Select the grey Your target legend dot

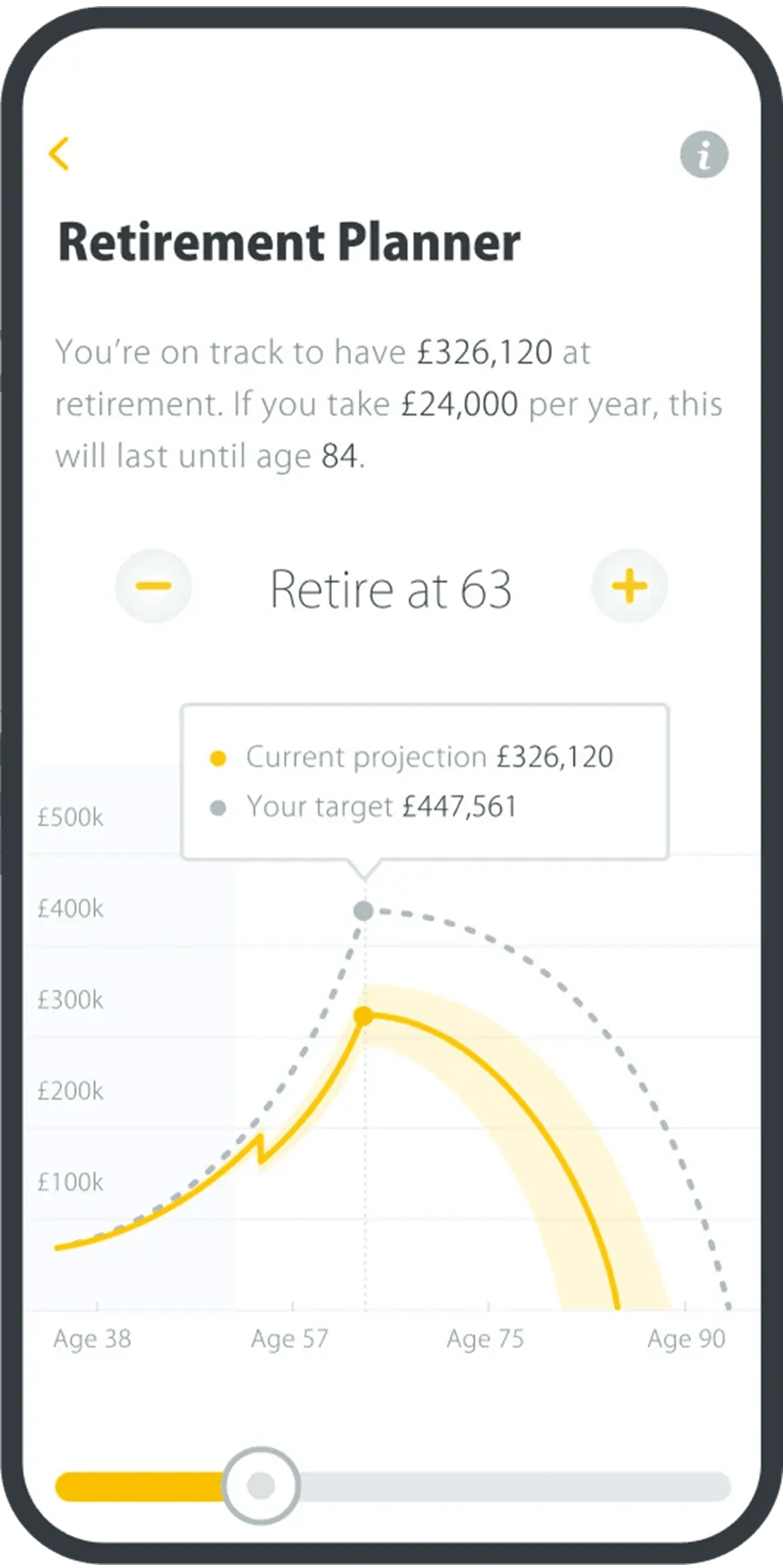click(x=218, y=806)
